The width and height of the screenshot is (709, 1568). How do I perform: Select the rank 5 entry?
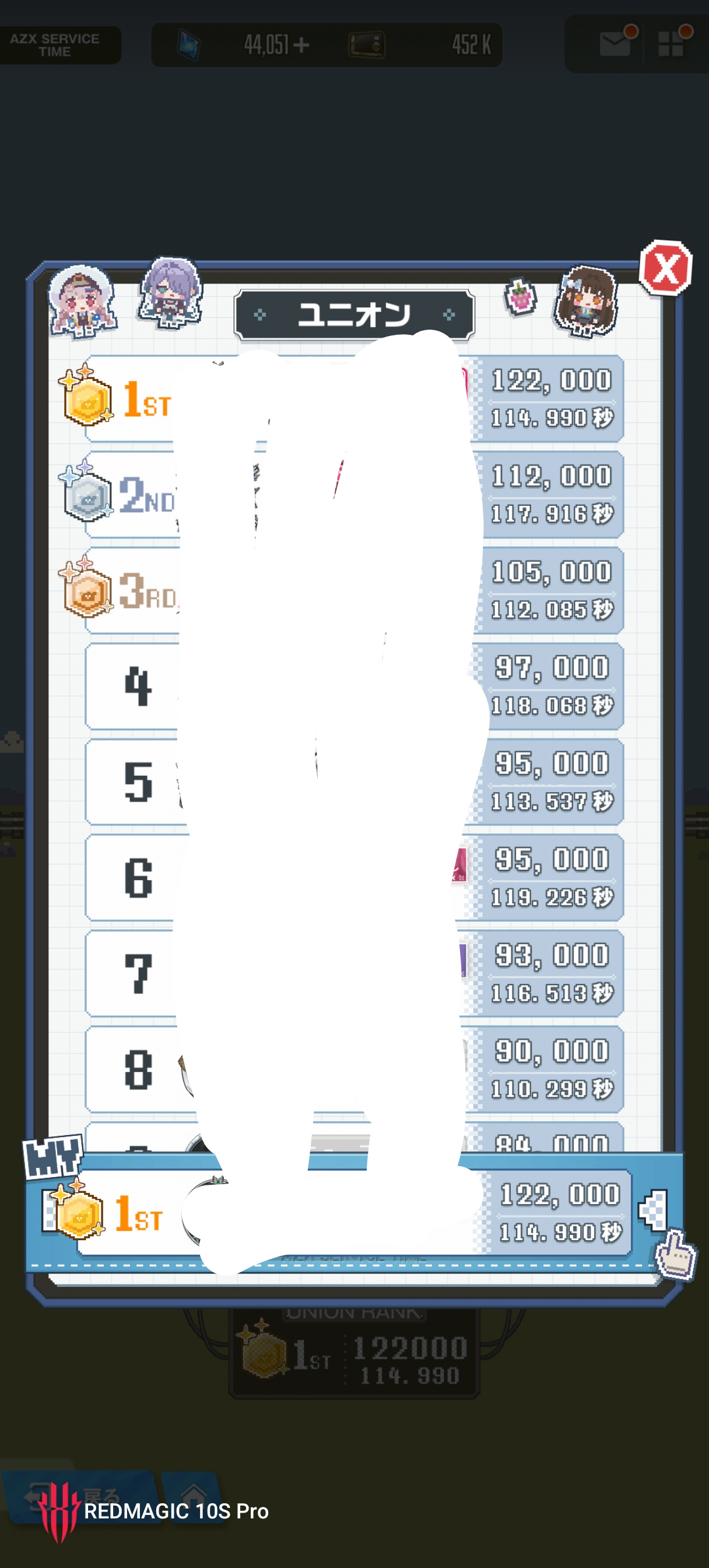coord(353,782)
